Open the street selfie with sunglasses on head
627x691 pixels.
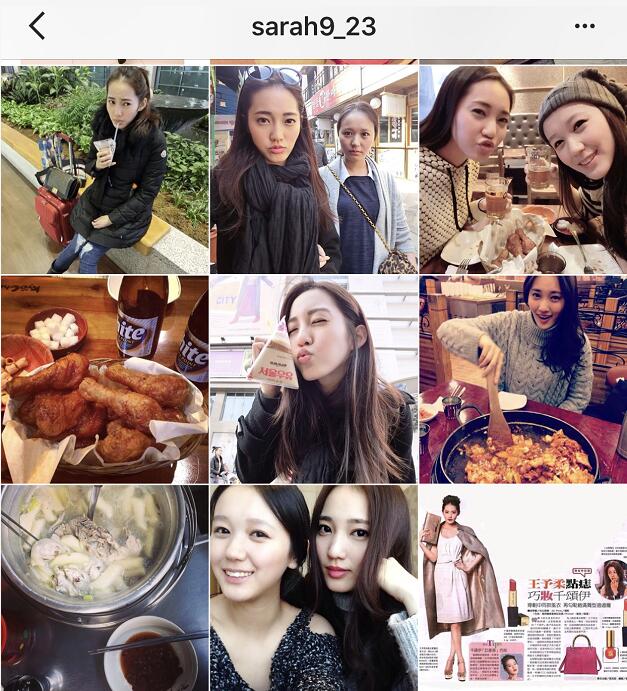(313, 170)
